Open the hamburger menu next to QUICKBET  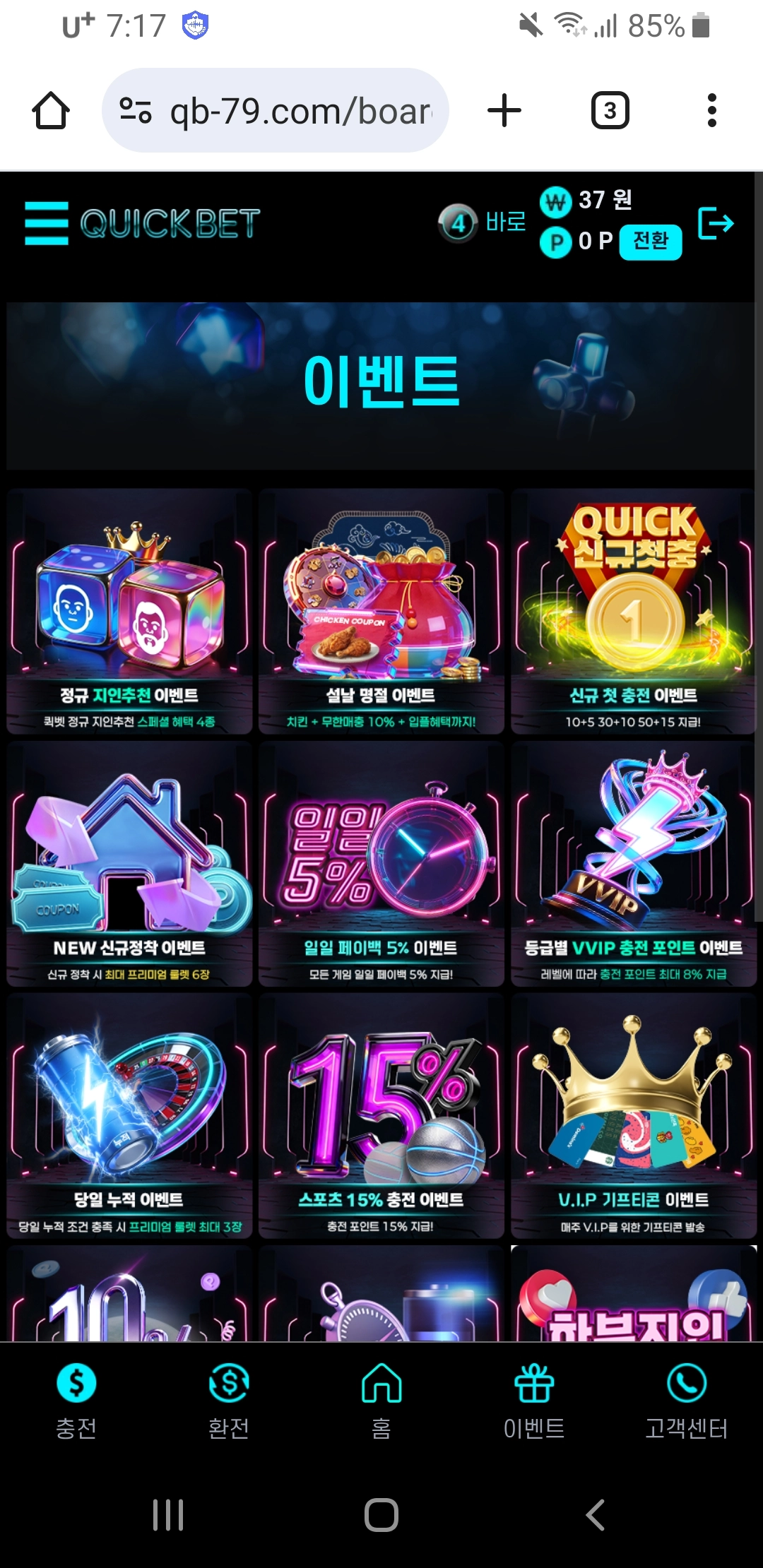click(47, 223)
